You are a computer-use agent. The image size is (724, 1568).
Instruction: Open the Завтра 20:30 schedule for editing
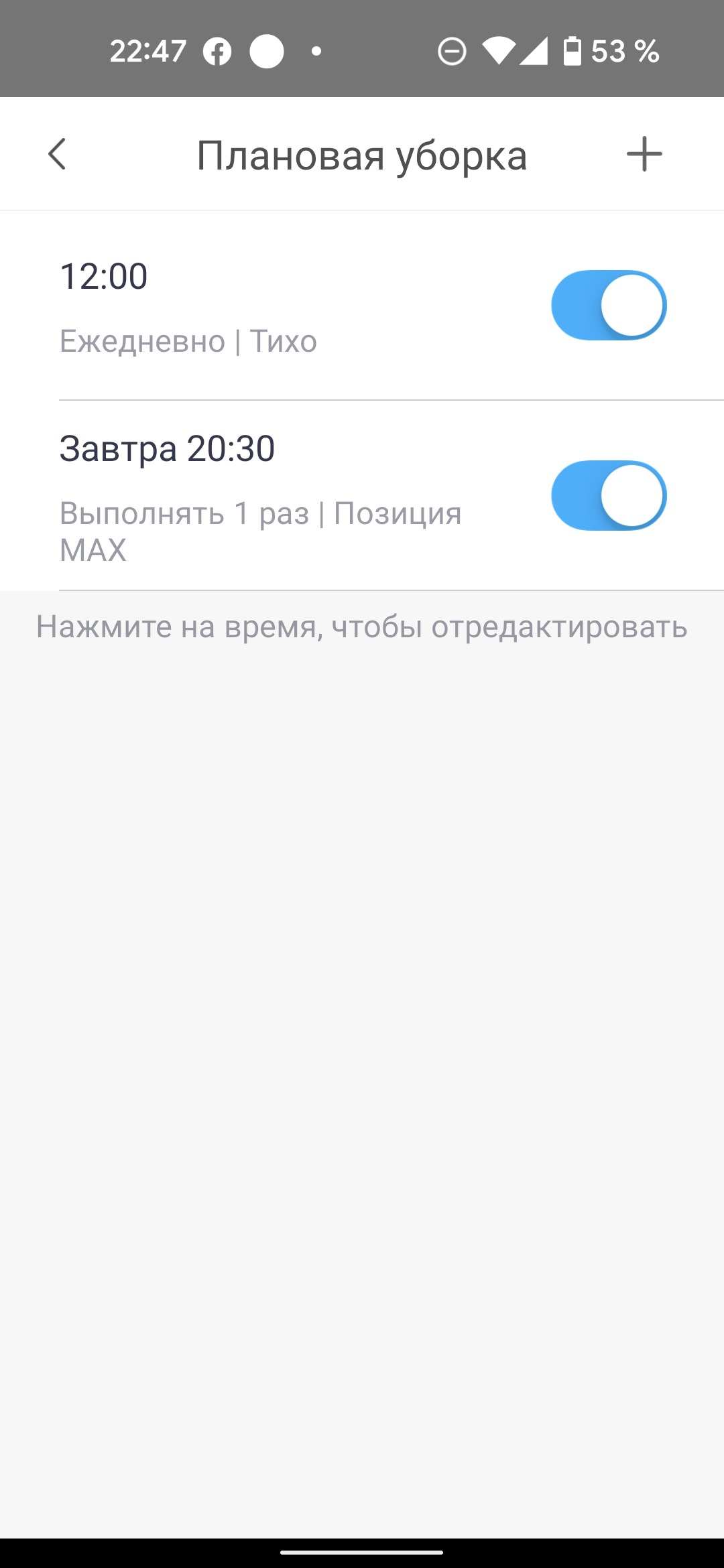[x=167, y=448]
